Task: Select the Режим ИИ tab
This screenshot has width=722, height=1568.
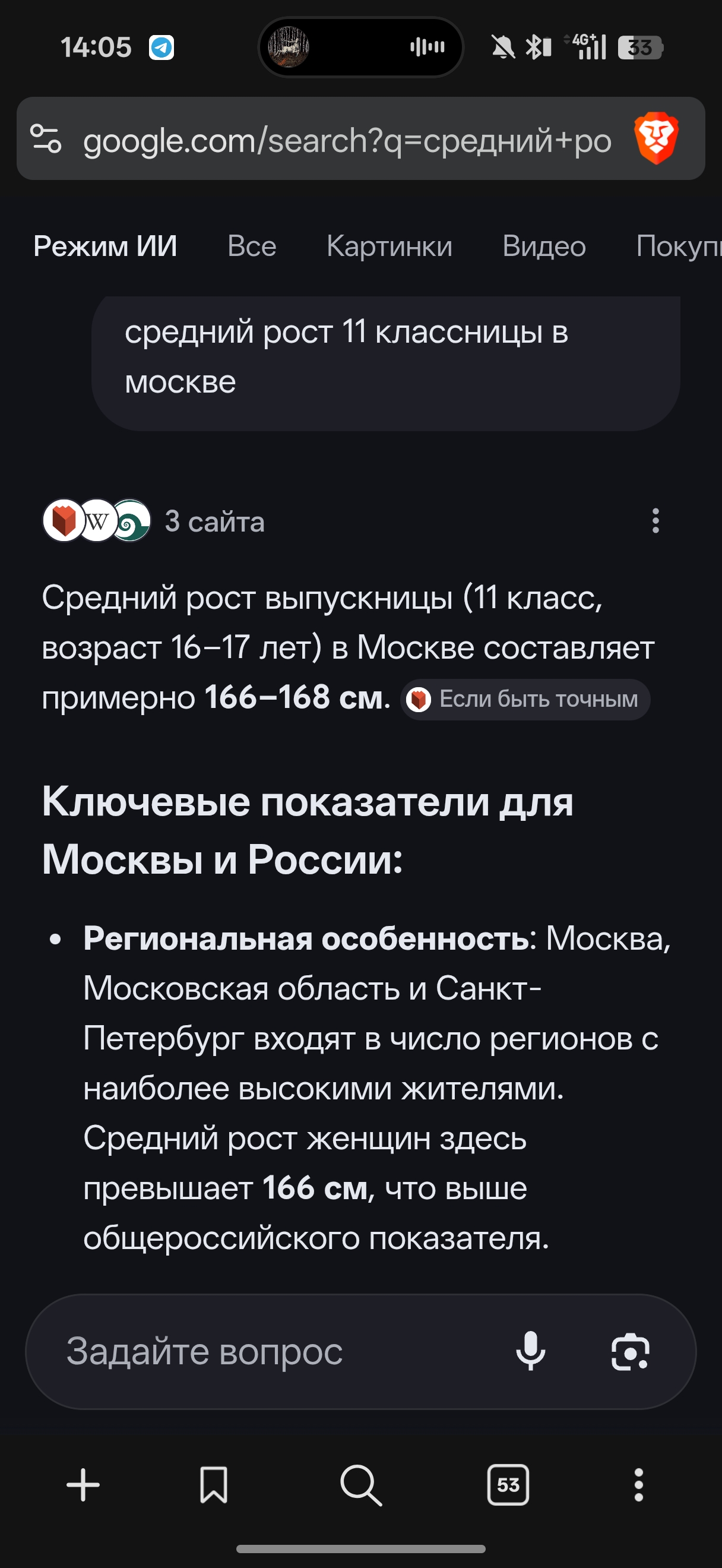Action: coord(105,246)
